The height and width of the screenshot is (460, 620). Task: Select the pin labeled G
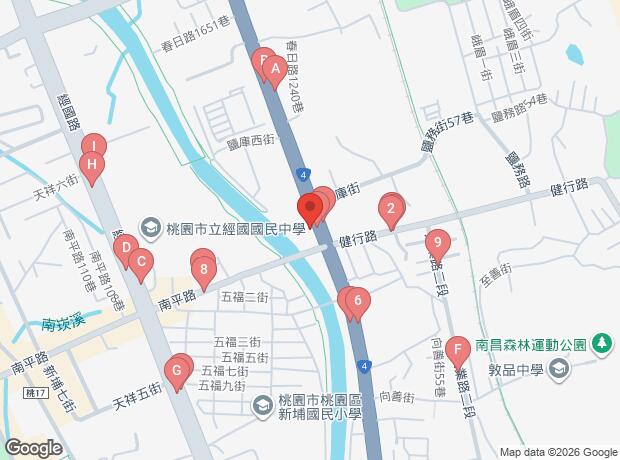177,376
